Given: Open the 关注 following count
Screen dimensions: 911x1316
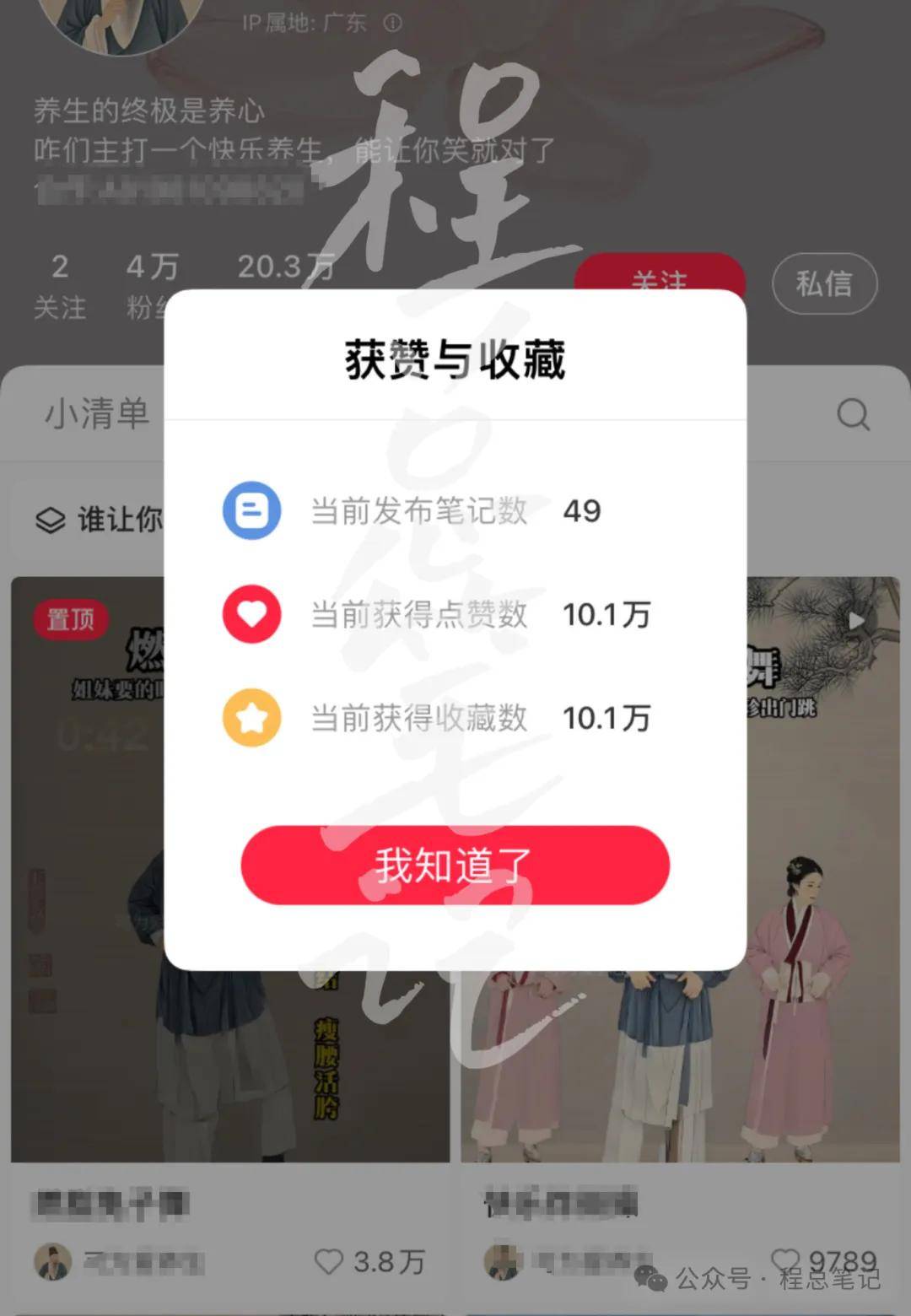Looking at the screenshot, I should 58,283.
